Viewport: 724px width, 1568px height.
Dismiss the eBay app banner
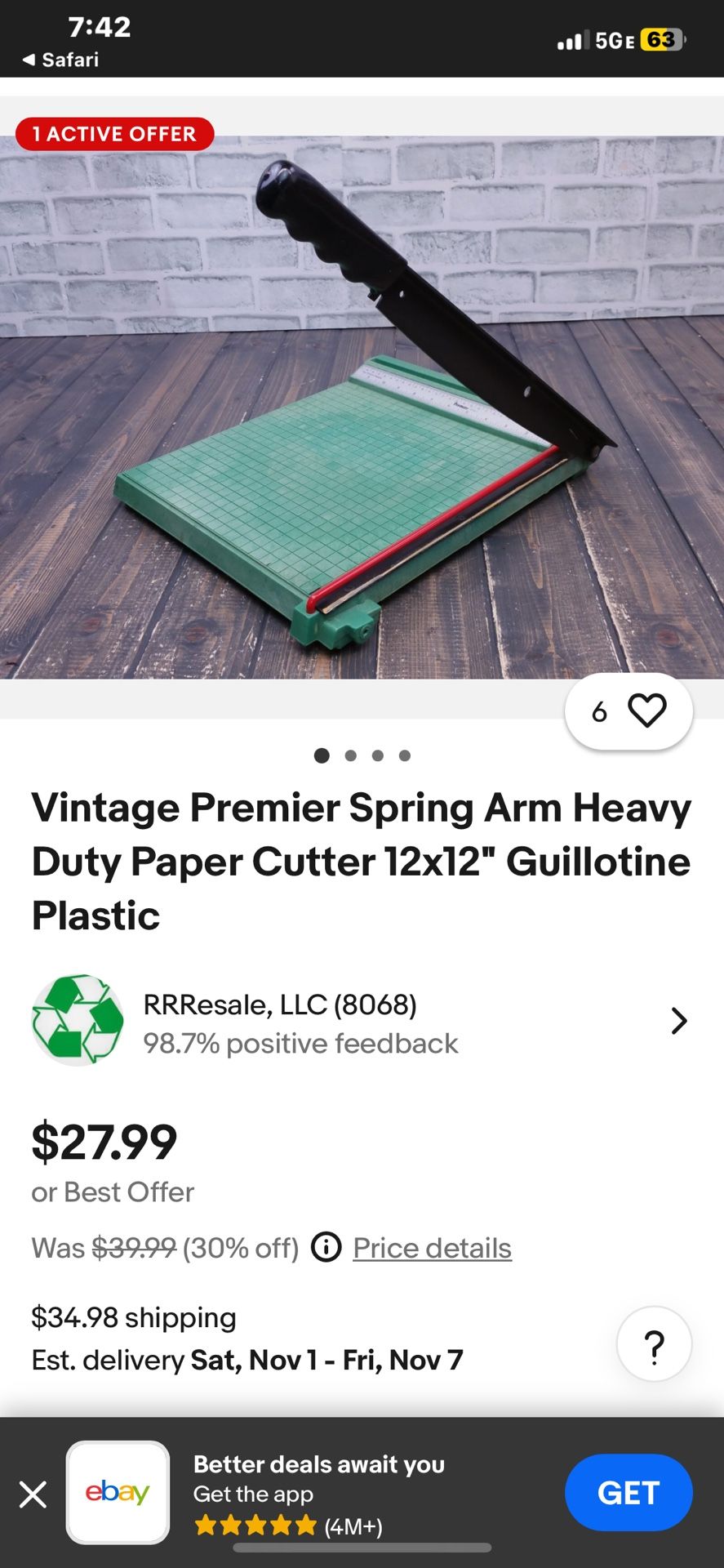[33, 1494]
